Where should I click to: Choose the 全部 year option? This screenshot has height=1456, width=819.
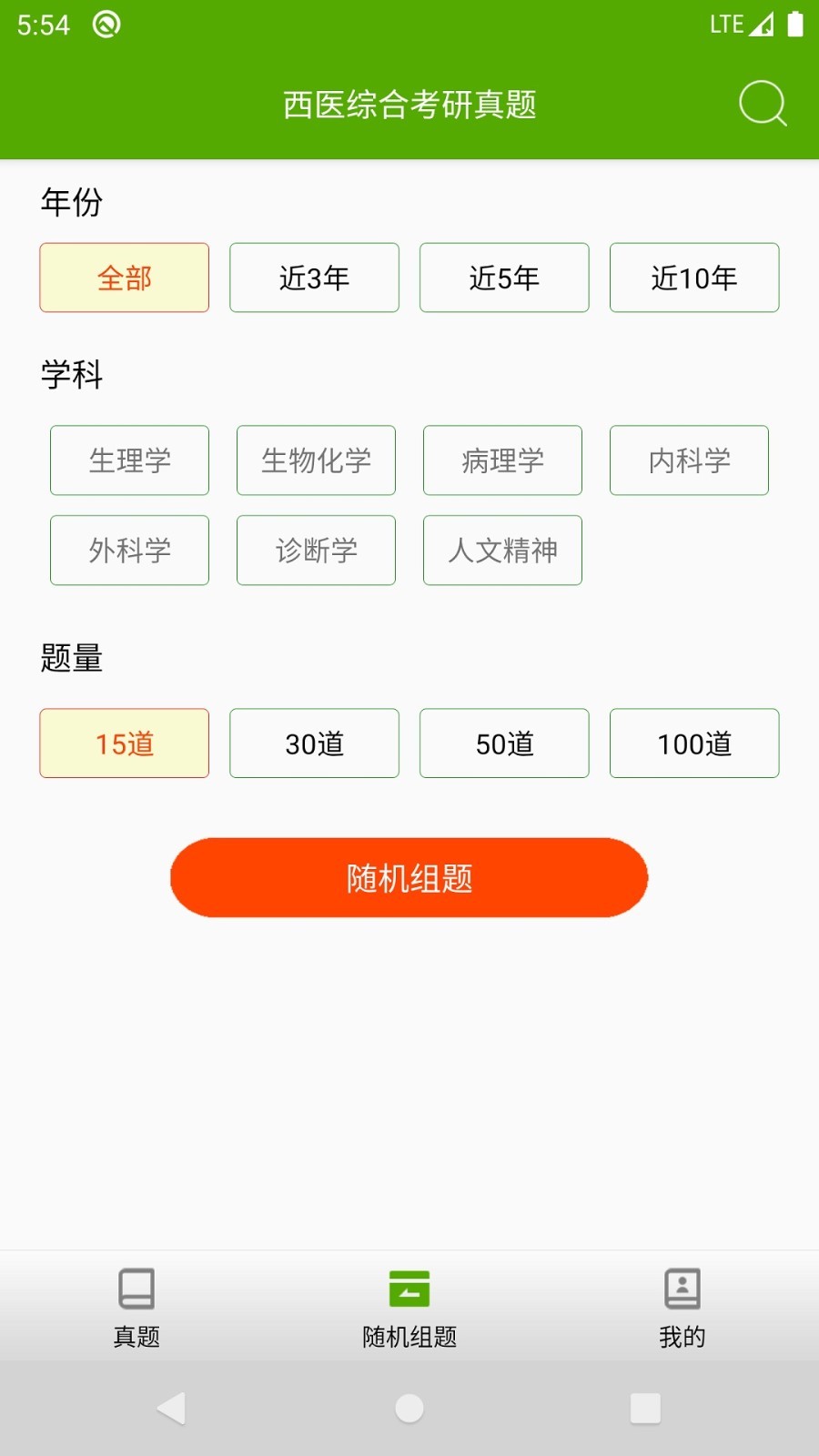click(124, 278)
